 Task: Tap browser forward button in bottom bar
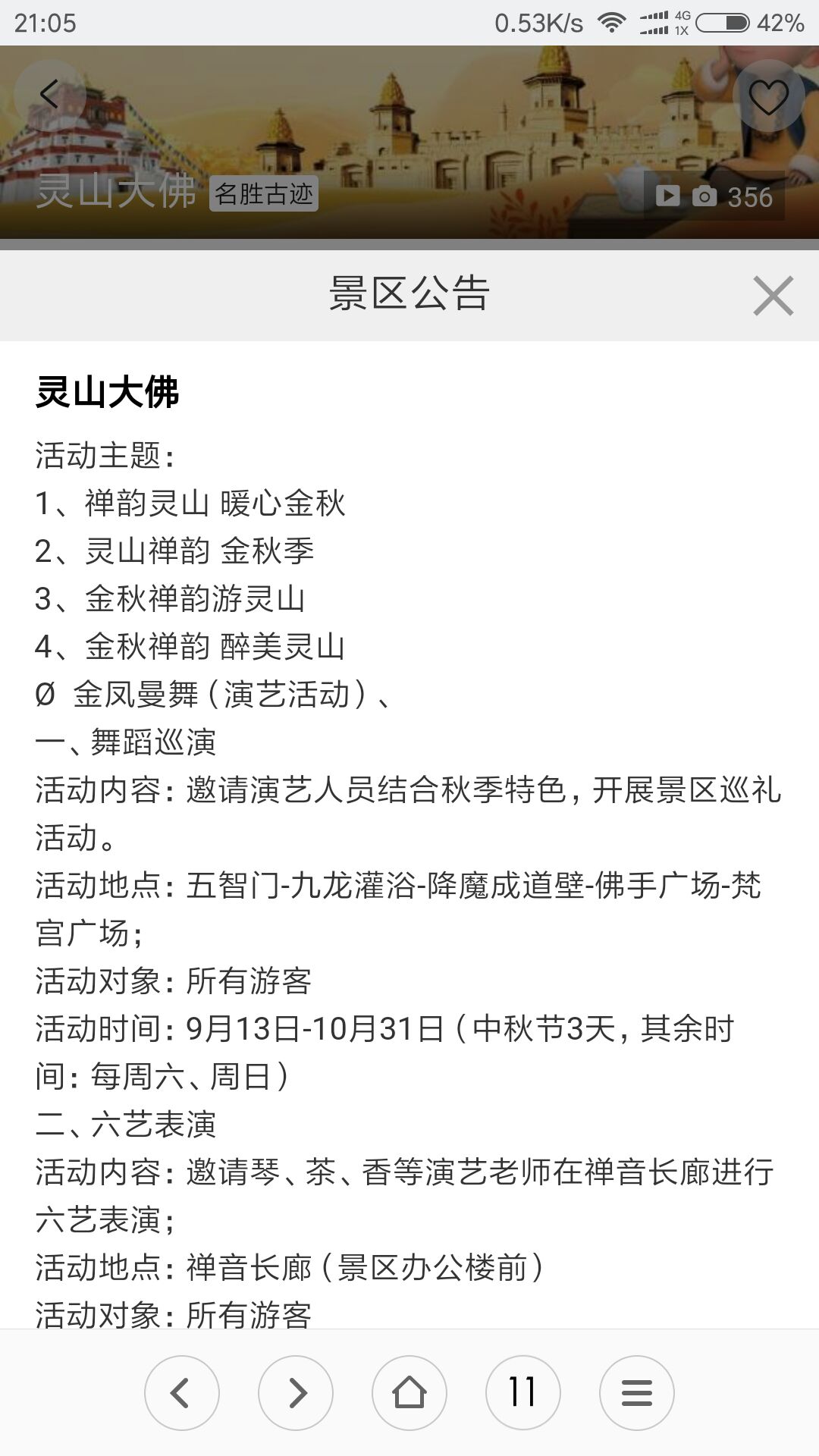pos(296,1392)
